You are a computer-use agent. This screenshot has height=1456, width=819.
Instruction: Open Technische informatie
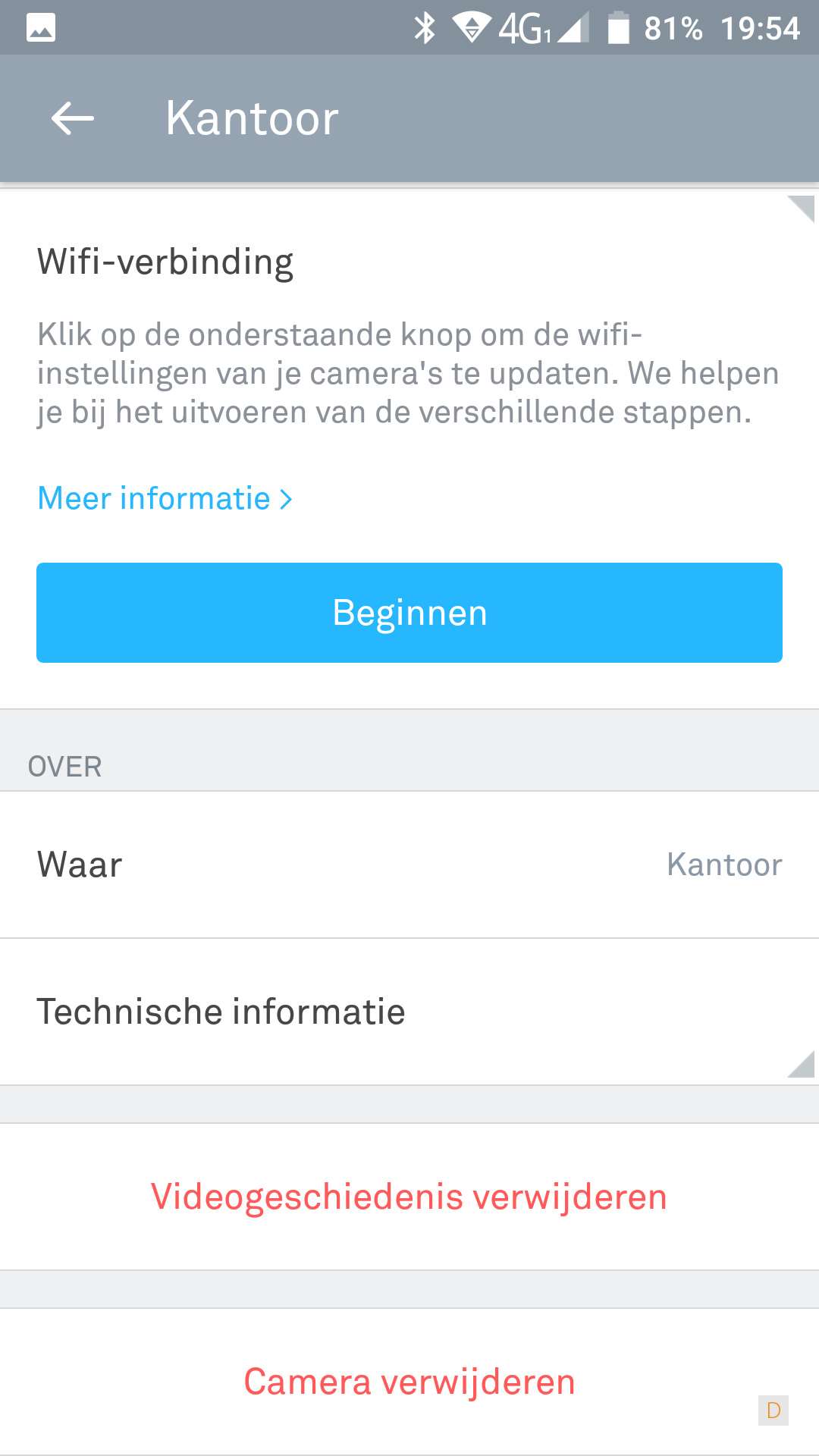pyautogui.click(x=409, y=1012)
